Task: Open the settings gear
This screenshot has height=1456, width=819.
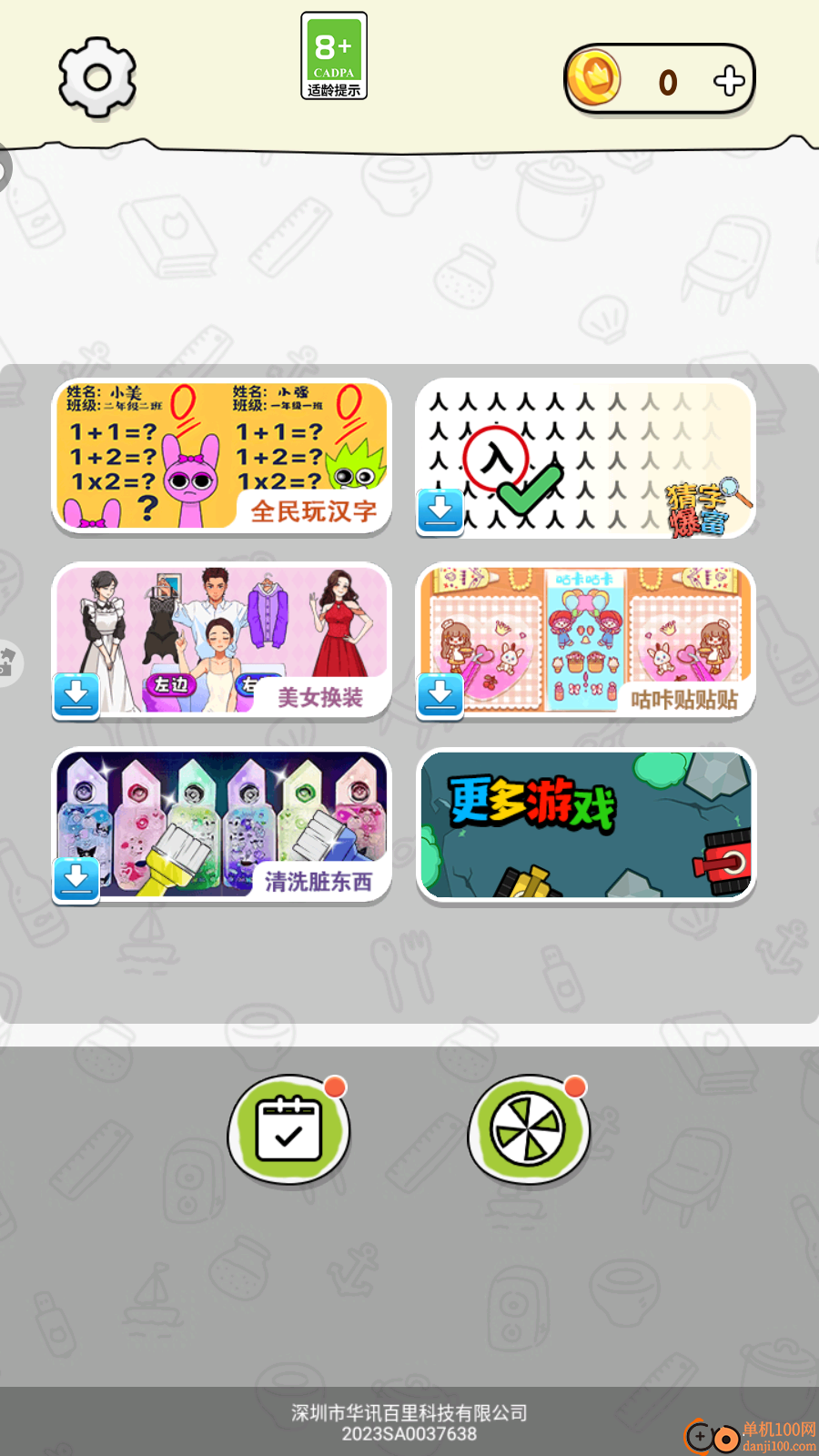Action: (97, 77)
